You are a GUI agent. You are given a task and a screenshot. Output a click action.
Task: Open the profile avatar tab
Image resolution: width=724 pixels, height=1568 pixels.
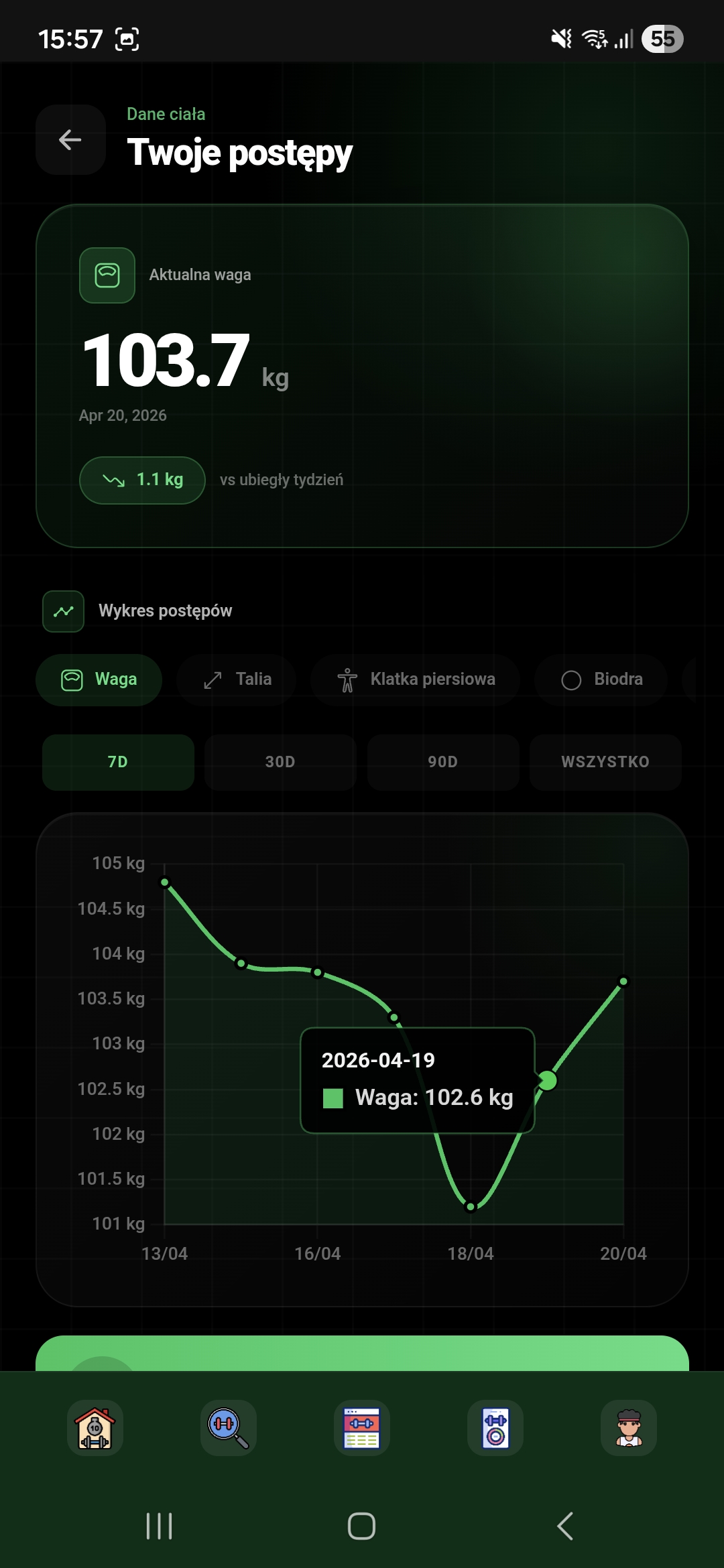point(629,1428)
